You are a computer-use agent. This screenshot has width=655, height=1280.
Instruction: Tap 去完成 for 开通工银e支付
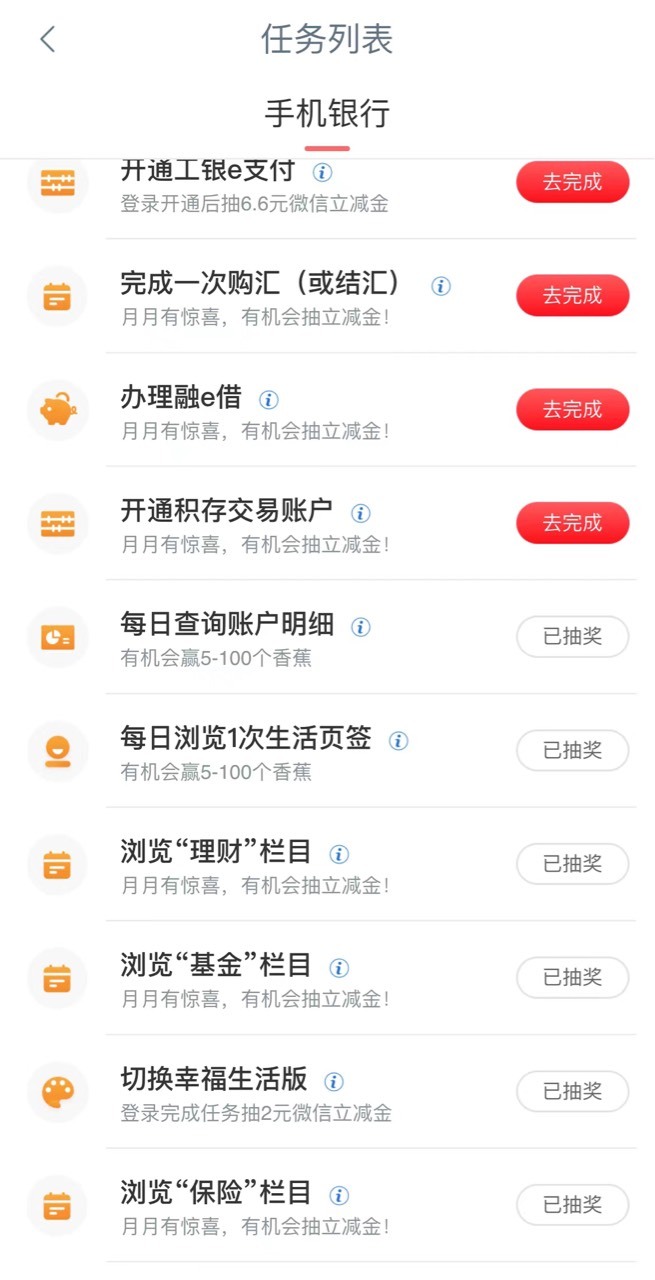click(x=573, y=182)
